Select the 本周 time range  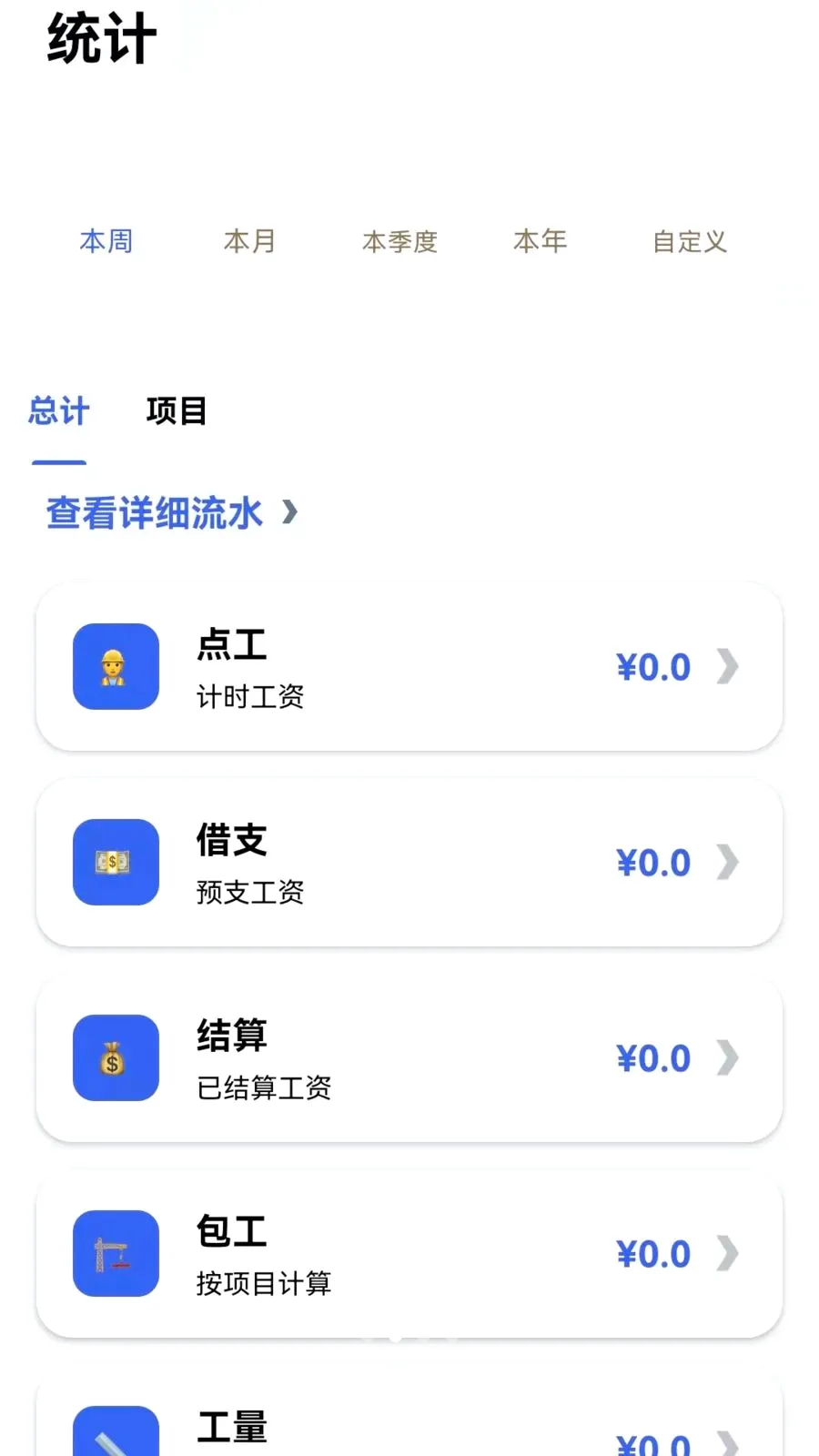pos(106,241)
